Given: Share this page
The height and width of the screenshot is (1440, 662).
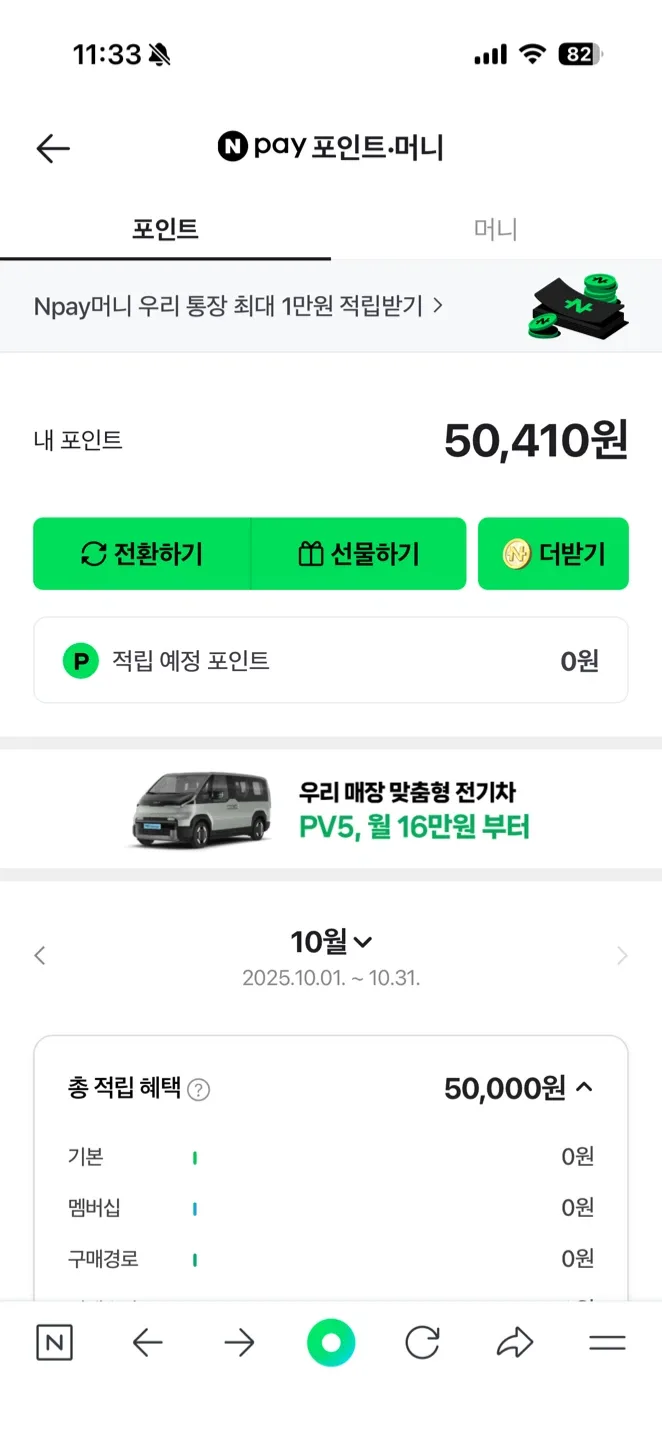Looking at the screenshot, I should click(x=515, y=1343).
